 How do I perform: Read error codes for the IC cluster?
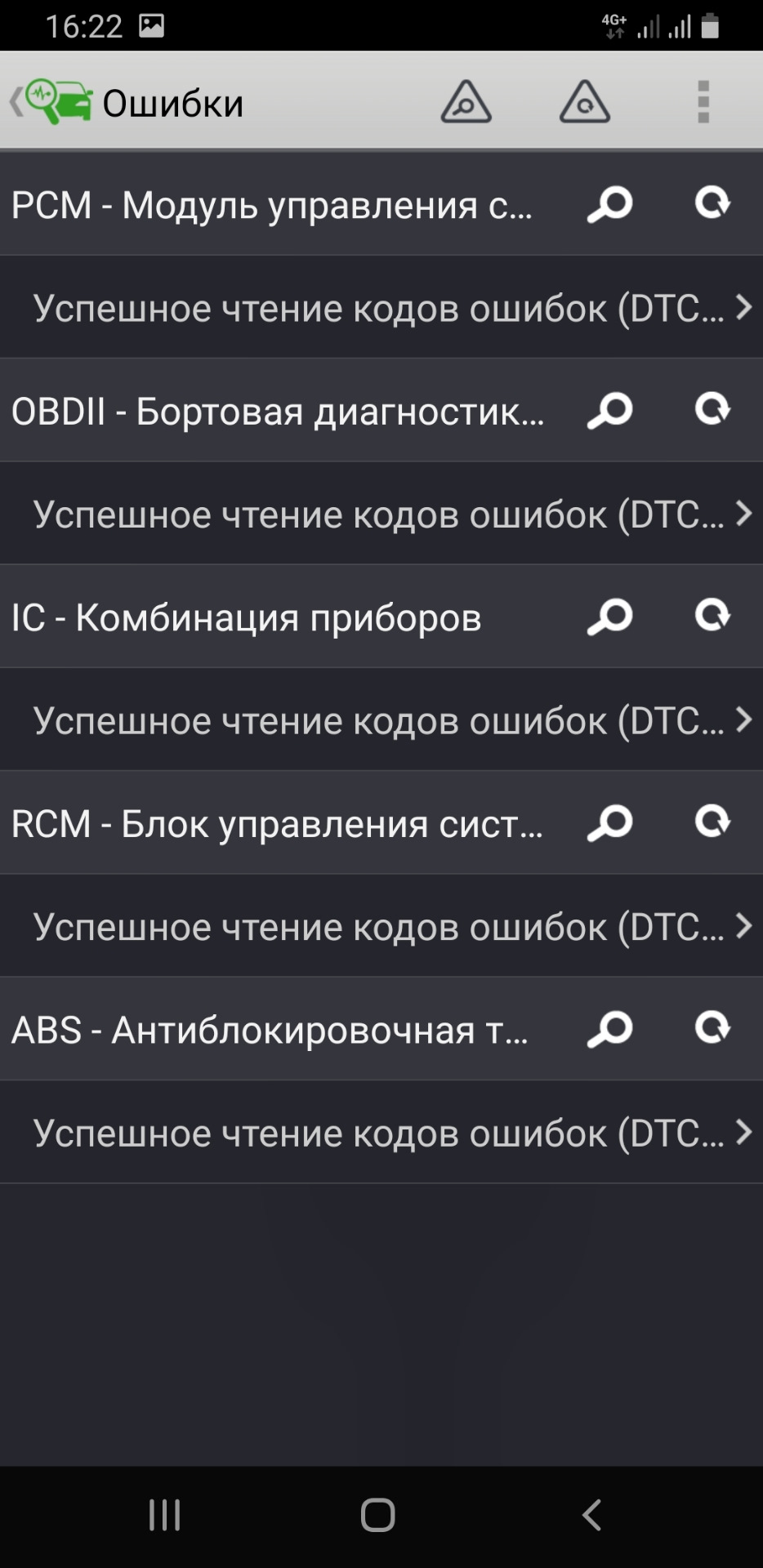pyautogui.click(x=610, y=617)
